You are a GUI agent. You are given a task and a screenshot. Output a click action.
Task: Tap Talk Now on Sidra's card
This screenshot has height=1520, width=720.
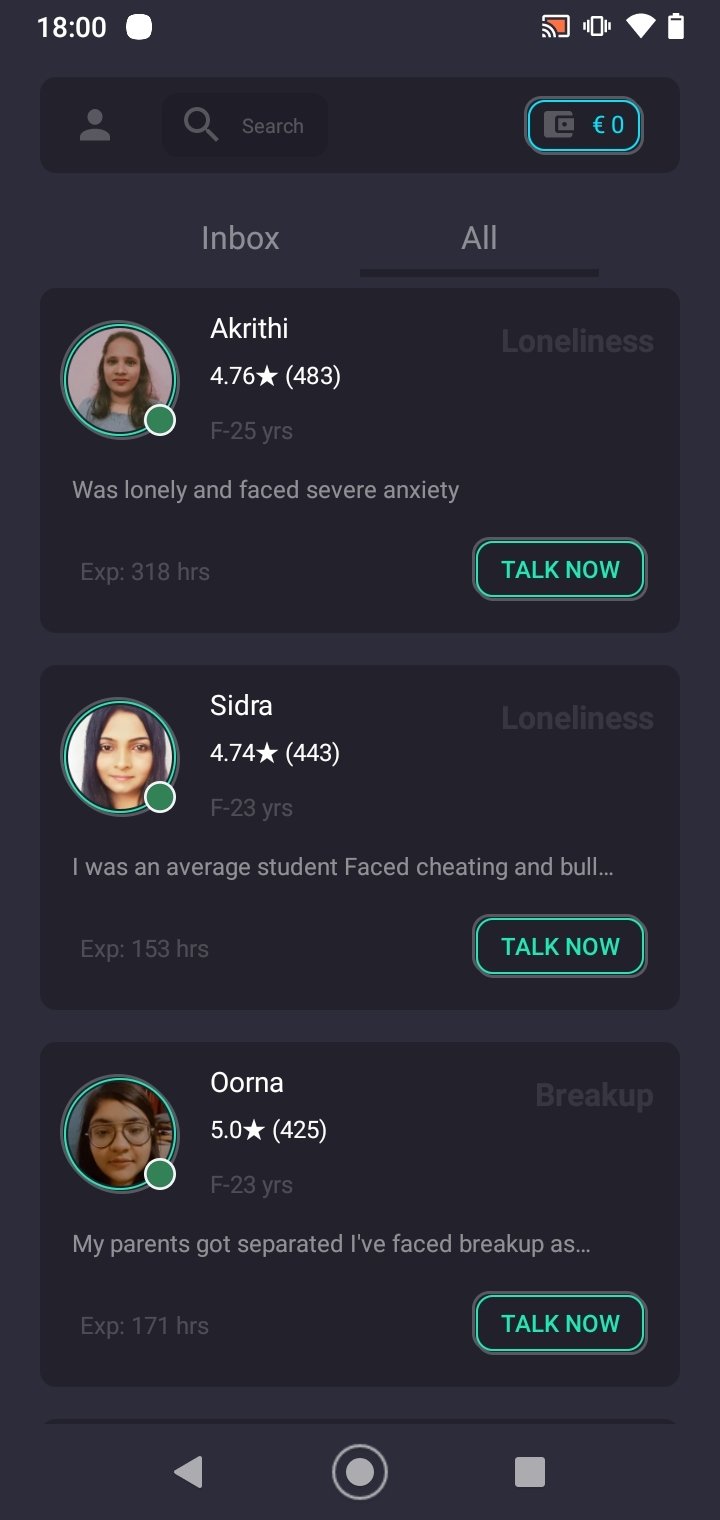click(560, 947)
